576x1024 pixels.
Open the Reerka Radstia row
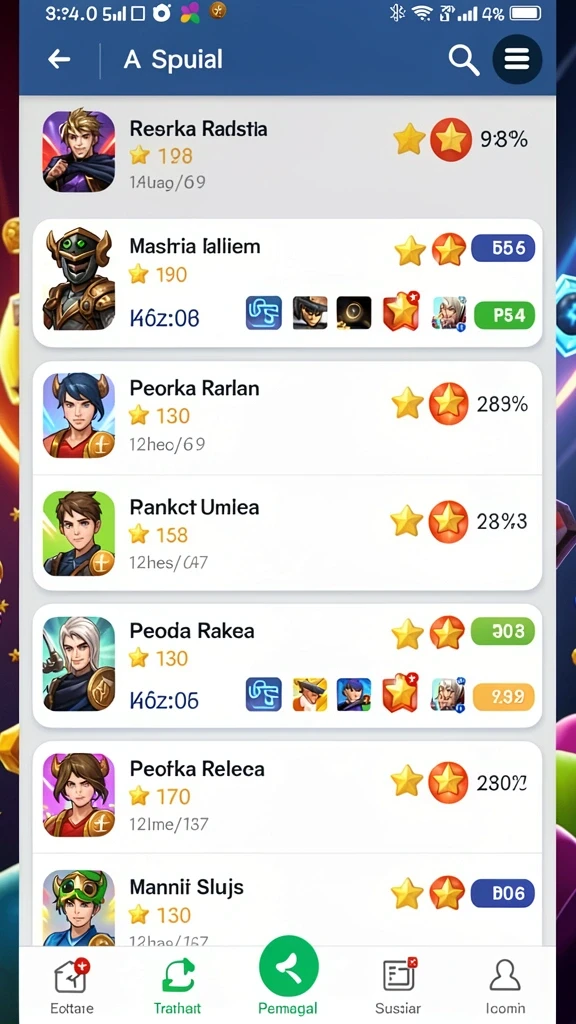click(287, 152)
